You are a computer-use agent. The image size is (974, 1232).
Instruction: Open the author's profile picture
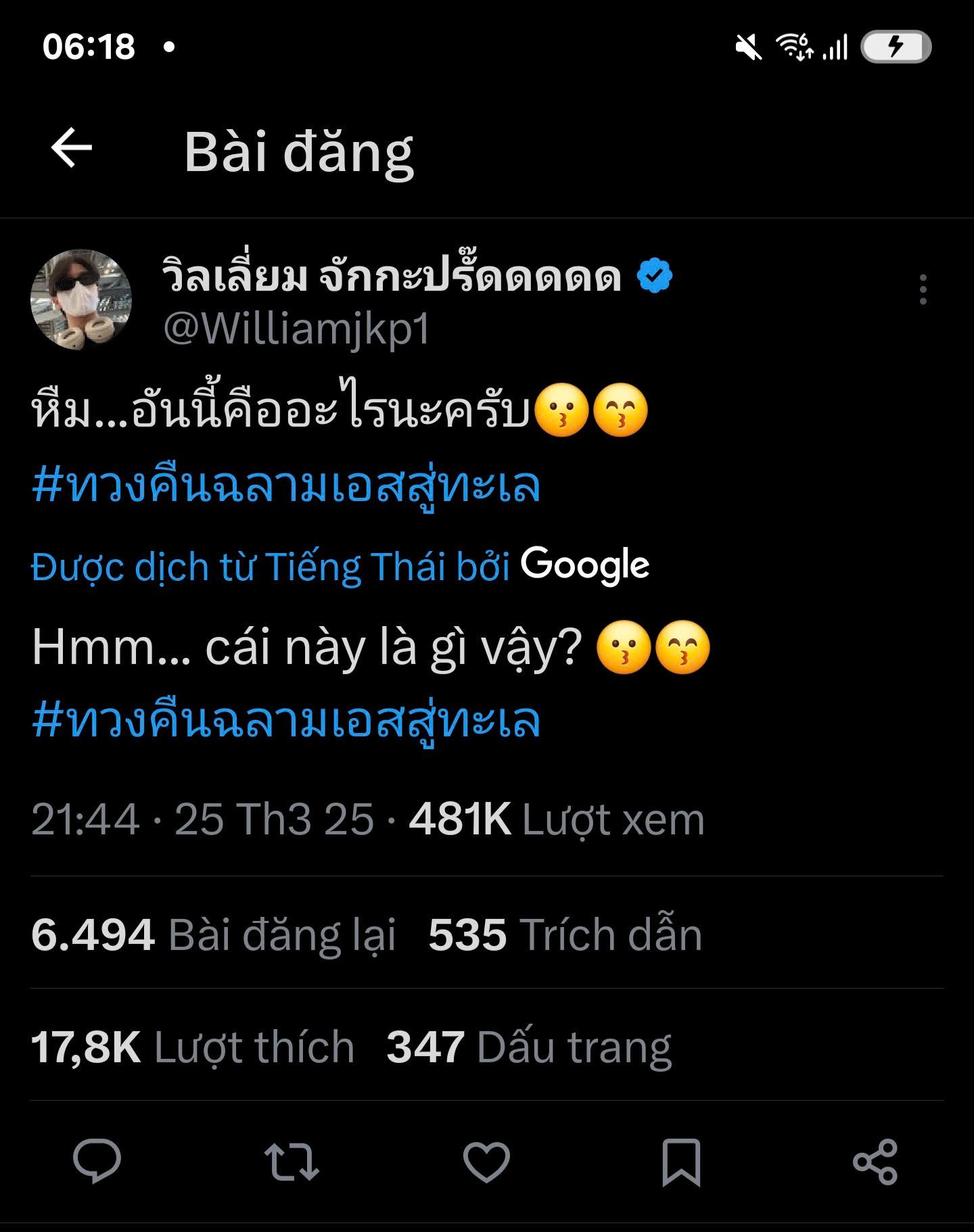click(x=81, y=300)
